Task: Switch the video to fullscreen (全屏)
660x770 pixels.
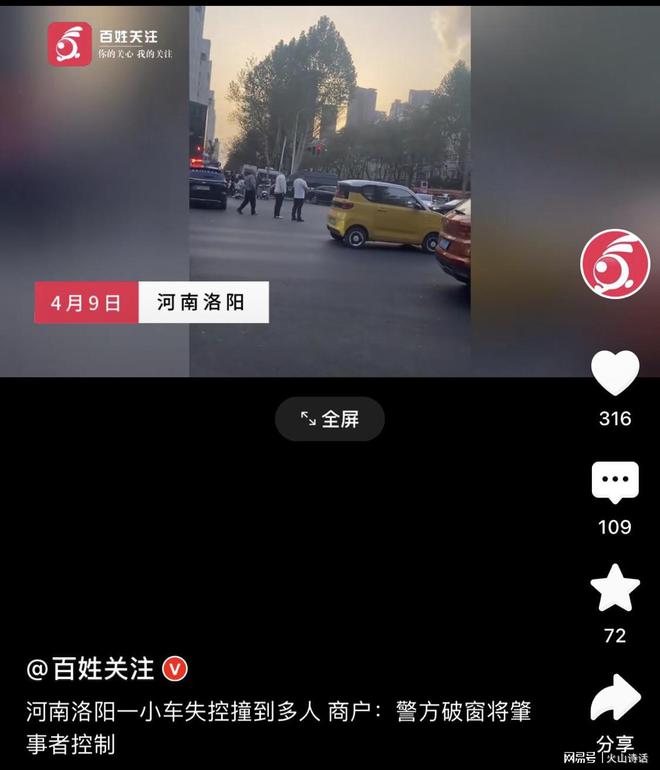Action: pos(330,419)
